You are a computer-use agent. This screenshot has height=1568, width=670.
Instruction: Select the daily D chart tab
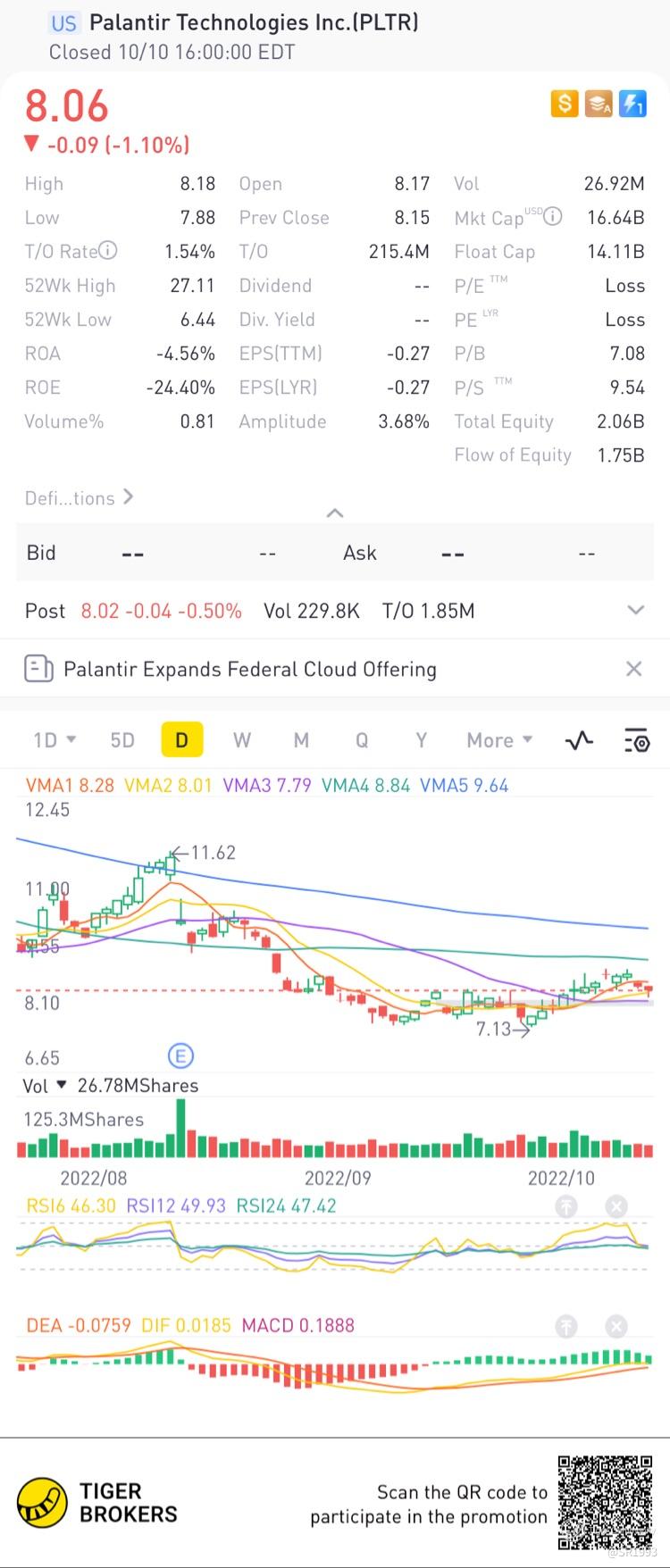coord(181,740)
